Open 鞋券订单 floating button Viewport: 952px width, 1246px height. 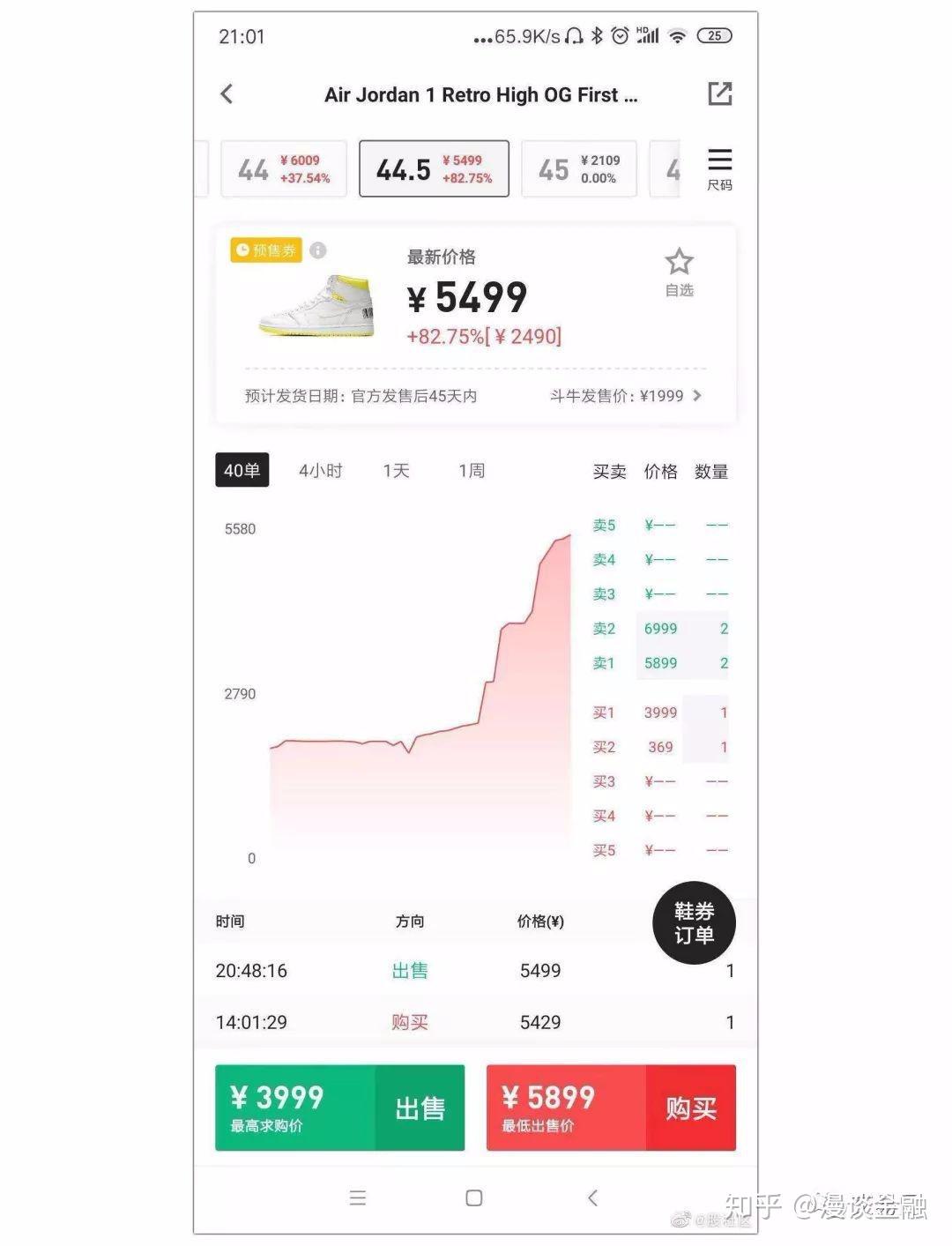(694, 923)
